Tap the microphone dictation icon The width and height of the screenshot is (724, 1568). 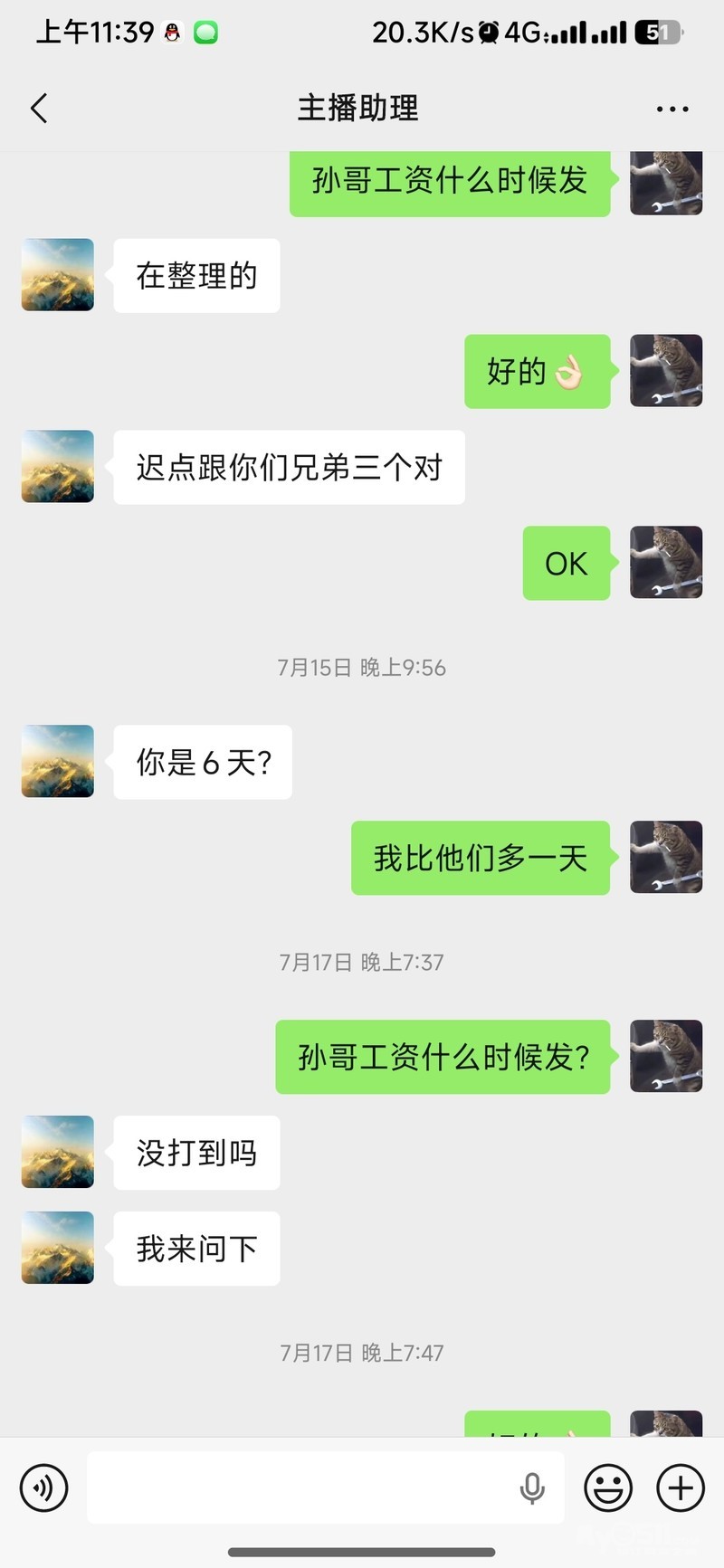(x=532, y=1487)
